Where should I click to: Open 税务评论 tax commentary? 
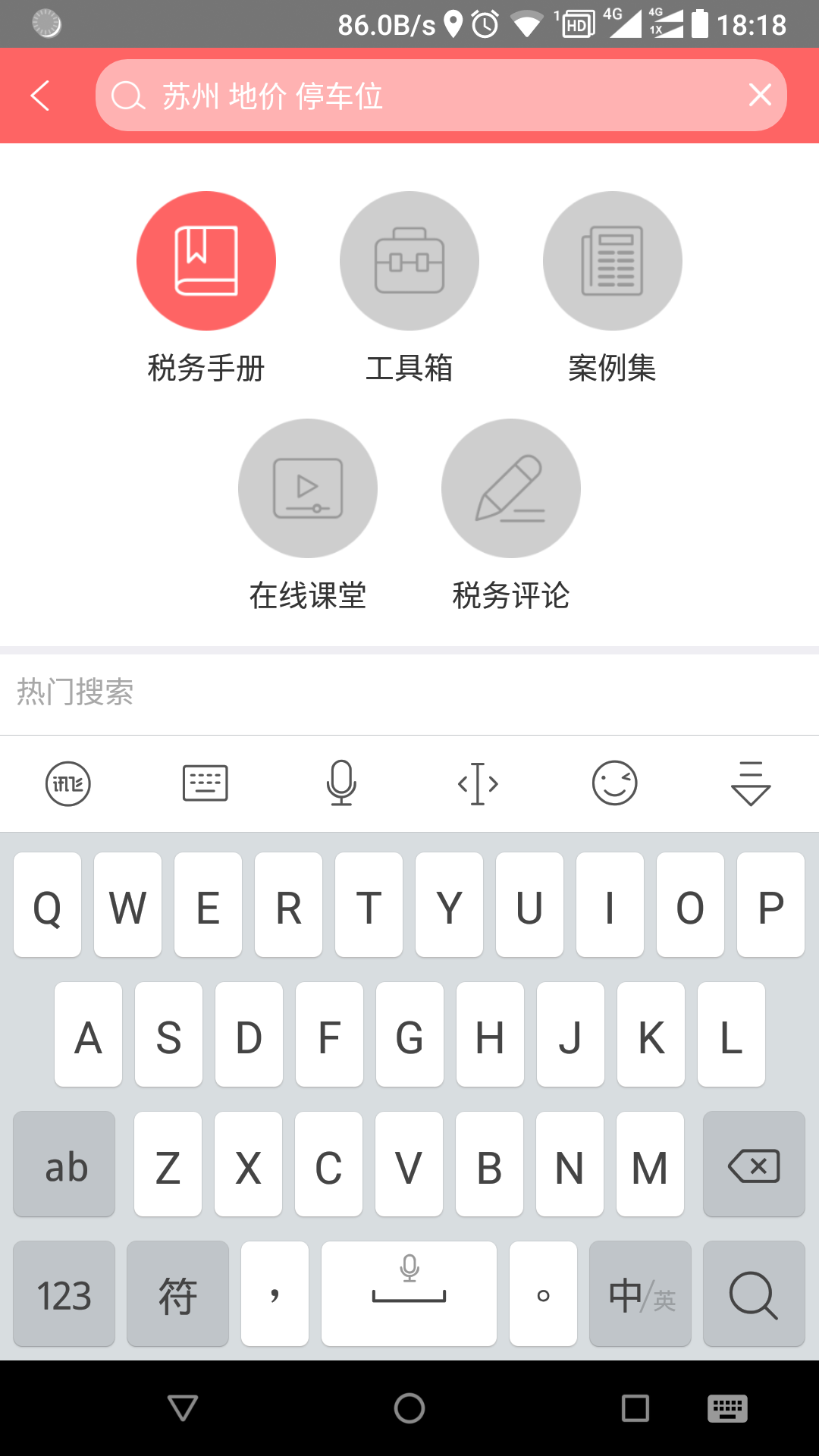(510, 488)
